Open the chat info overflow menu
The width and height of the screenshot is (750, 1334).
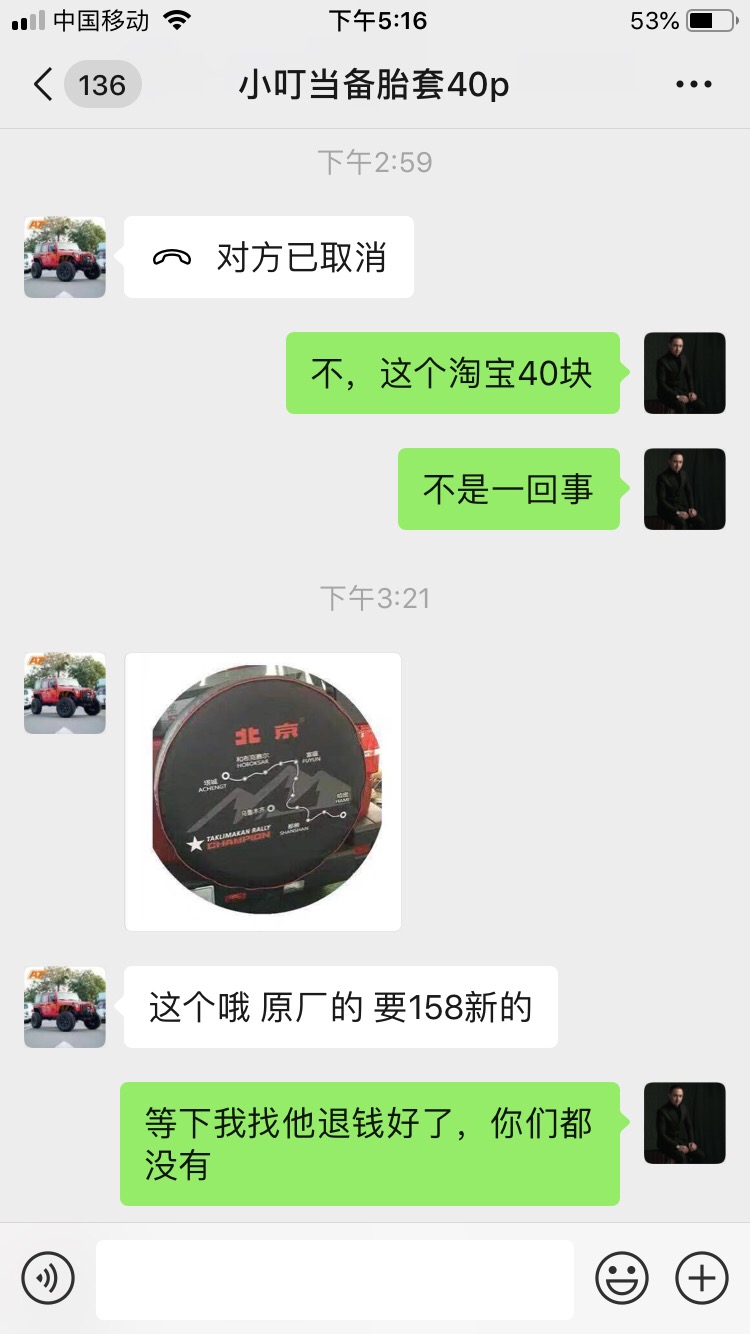[x=693, y=85]
